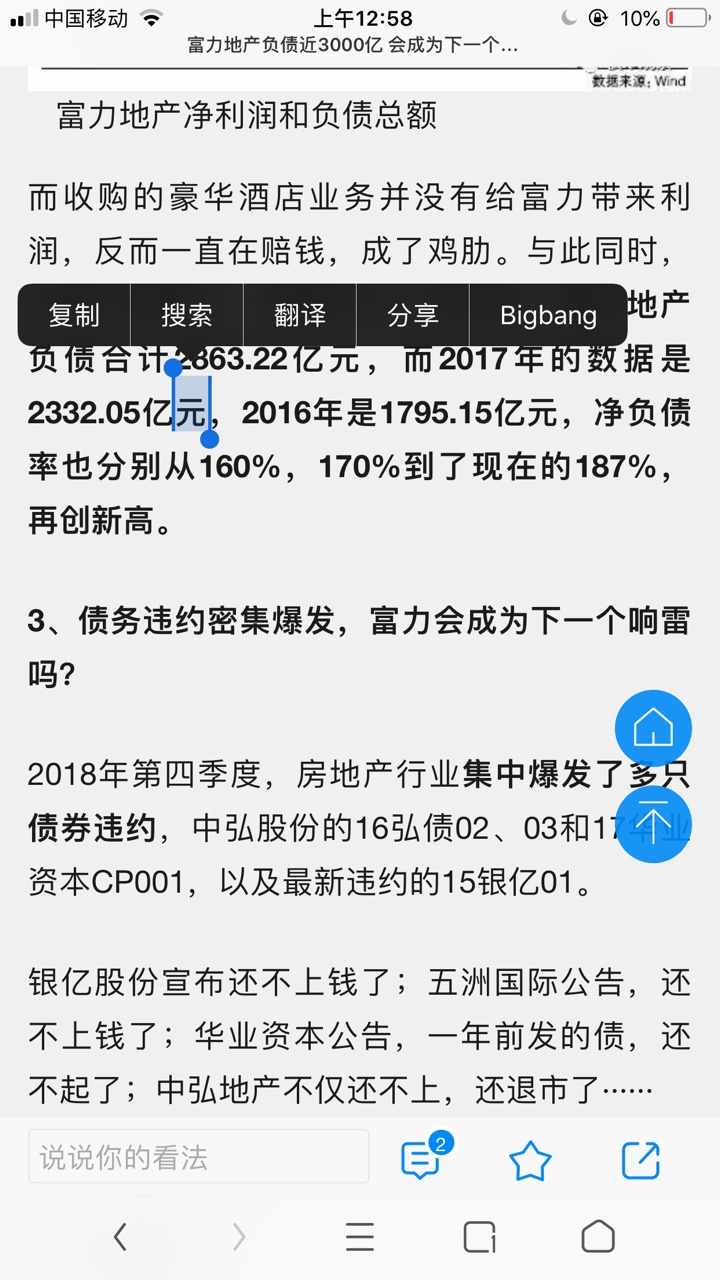720x1280 pixels.
Task: Go to the home page via floating button
Action: (653, 727)
